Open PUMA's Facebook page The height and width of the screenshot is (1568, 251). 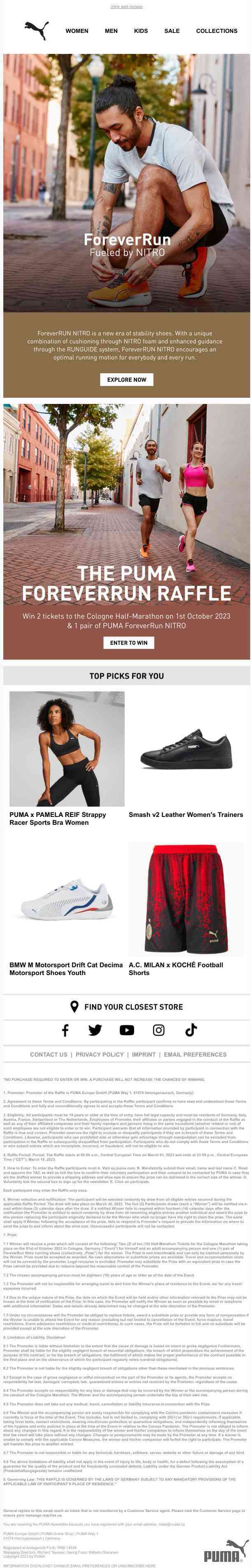pyautogui.click(x=65, y=1030)
